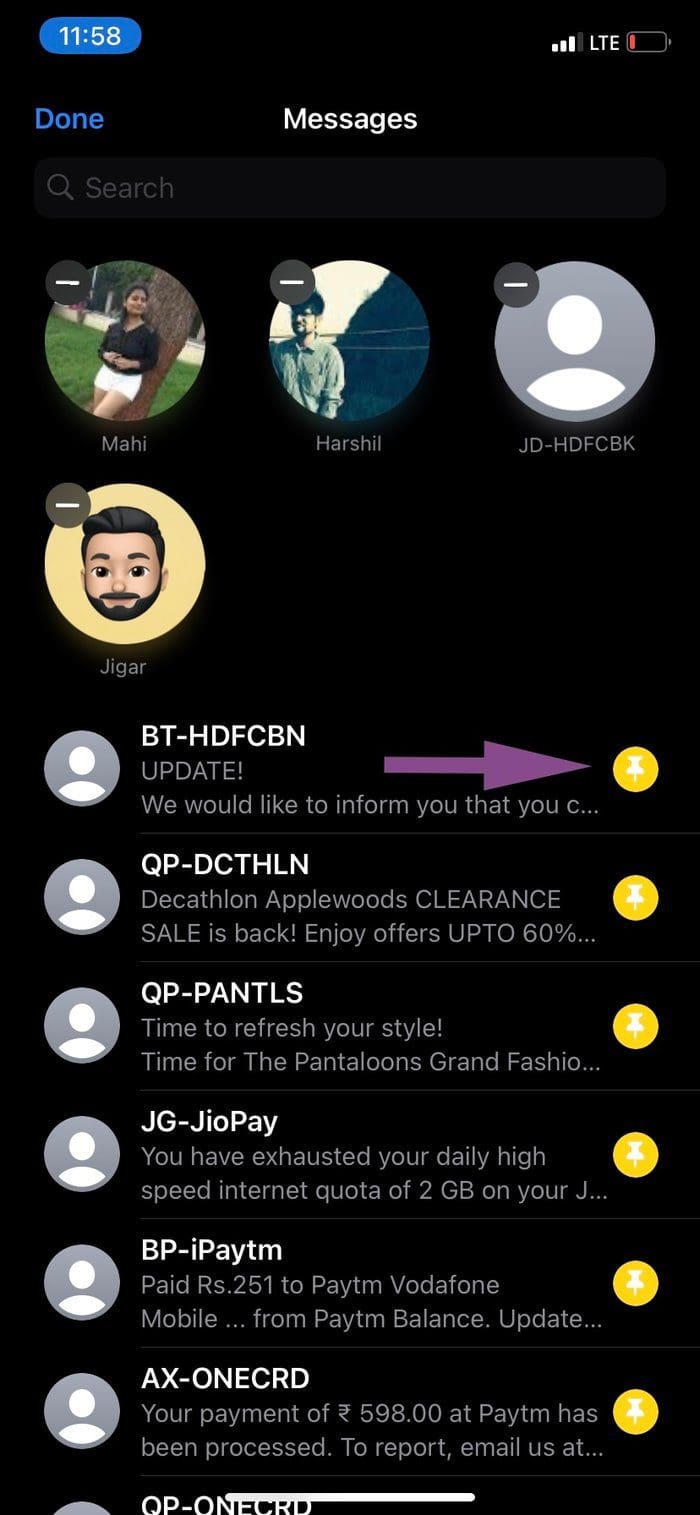Select the QP-DCTHLN Decathlon message row
This screenshot has height=1515, width=700.
point(350,897)
